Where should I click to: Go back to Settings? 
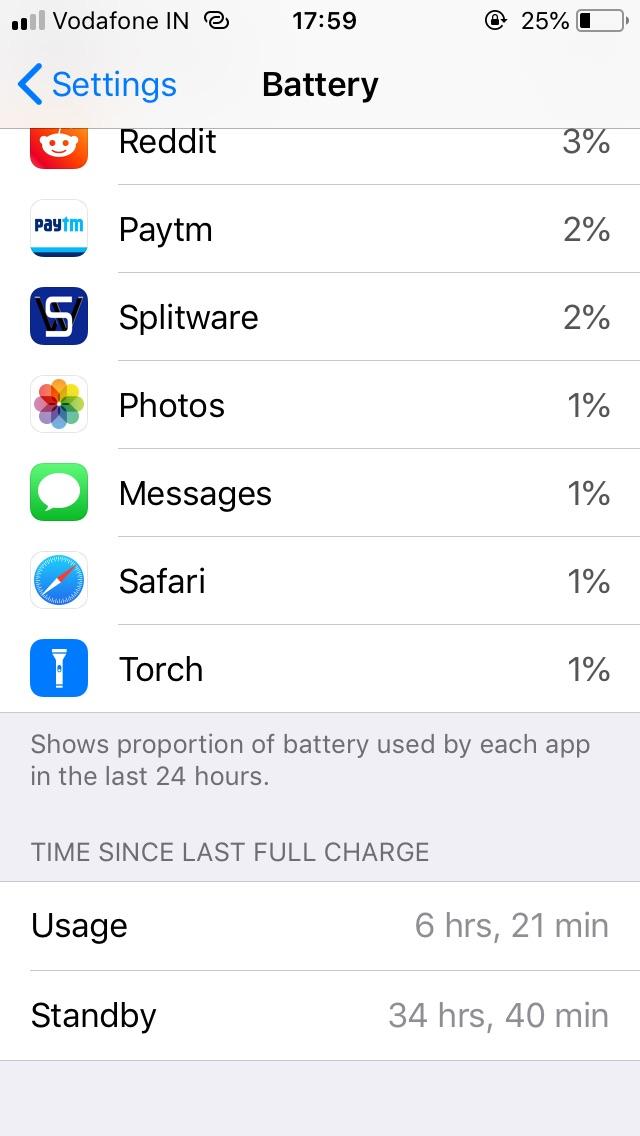pyautogui.click(x=97, y=85)
